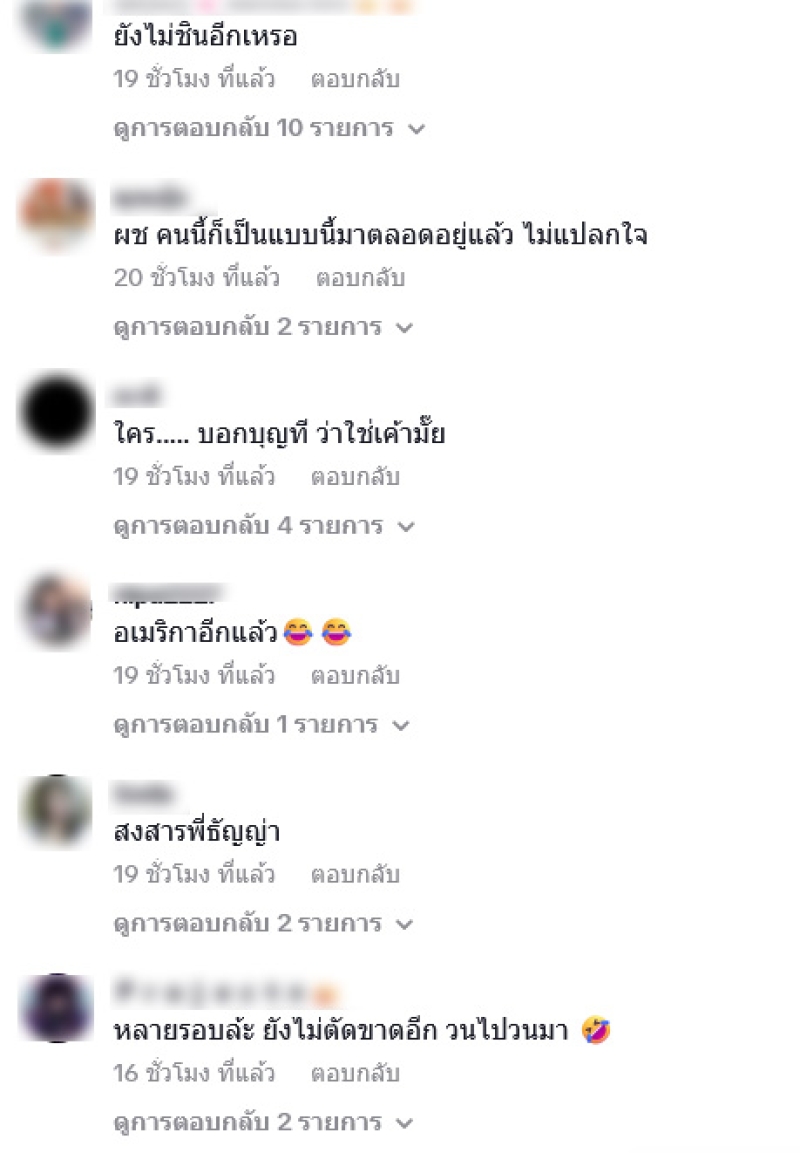Expand the 10 replies under 'ยังไม่ชินอีกเหรอ'
800x1153 pixels.
tap(269, 129)
